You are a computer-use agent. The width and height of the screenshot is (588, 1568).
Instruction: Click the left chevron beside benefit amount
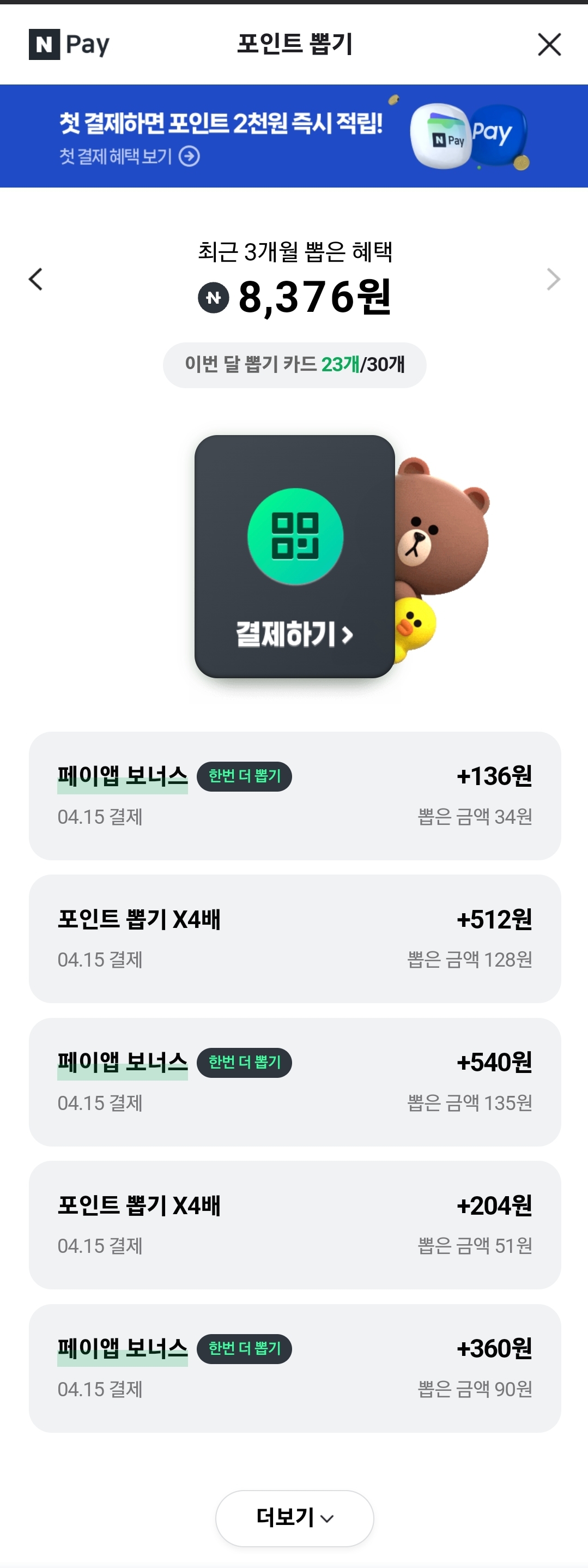(35, 279)
